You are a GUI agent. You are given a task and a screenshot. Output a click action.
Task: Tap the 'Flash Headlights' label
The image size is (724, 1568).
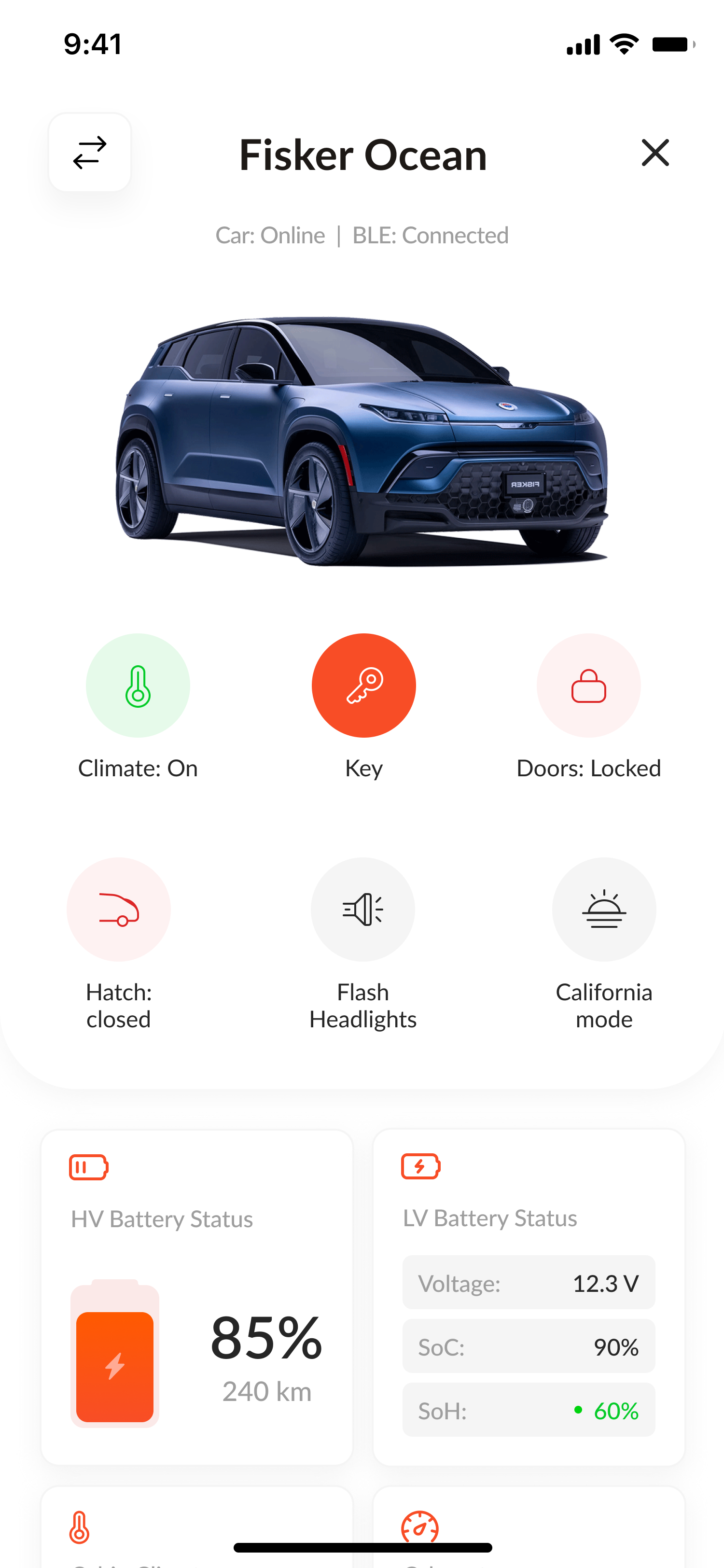(x=363, y=1006)
